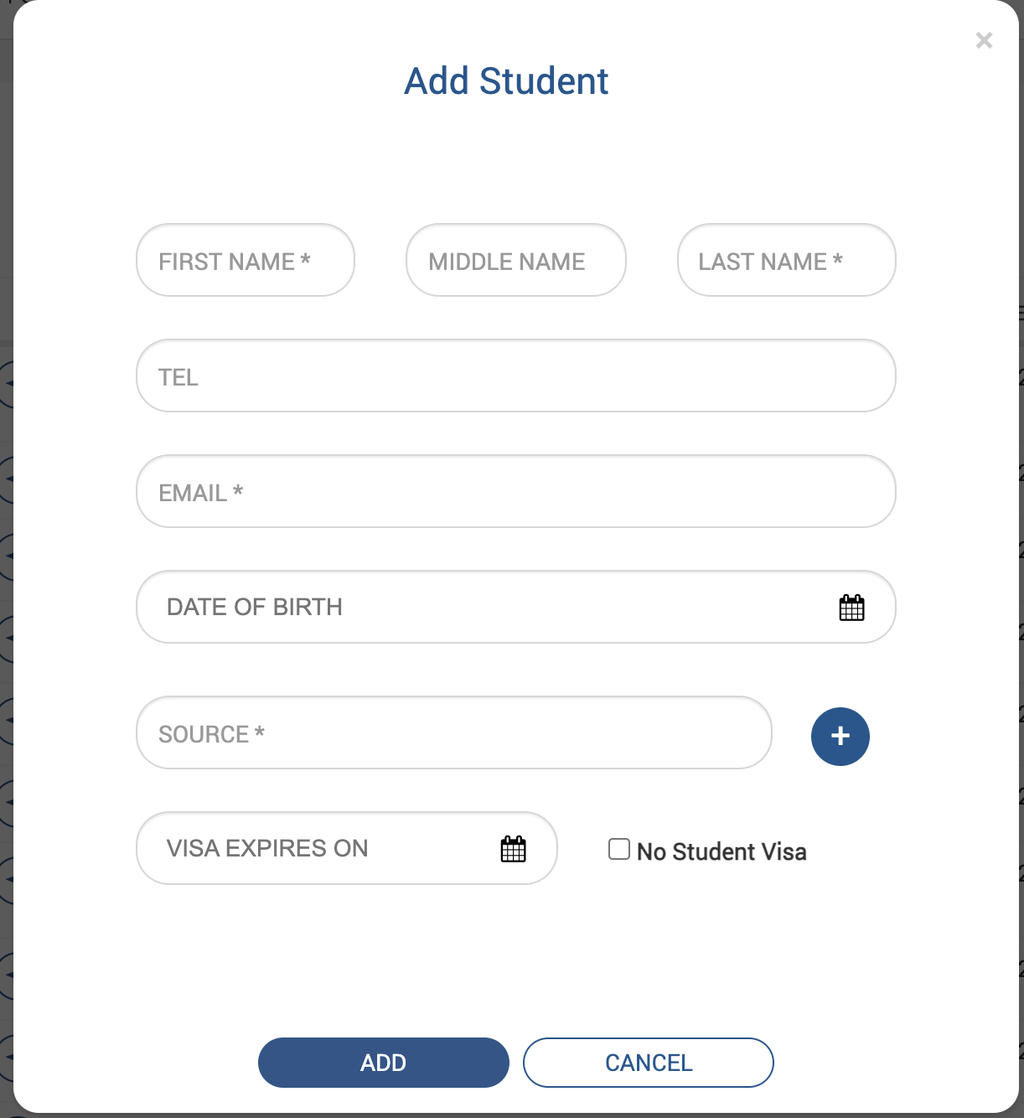This screenshot has height=1118, width=1024.
Task: Click the calendar glyph inside the DATE OF BIRTH field
Action: pos(851,607)
